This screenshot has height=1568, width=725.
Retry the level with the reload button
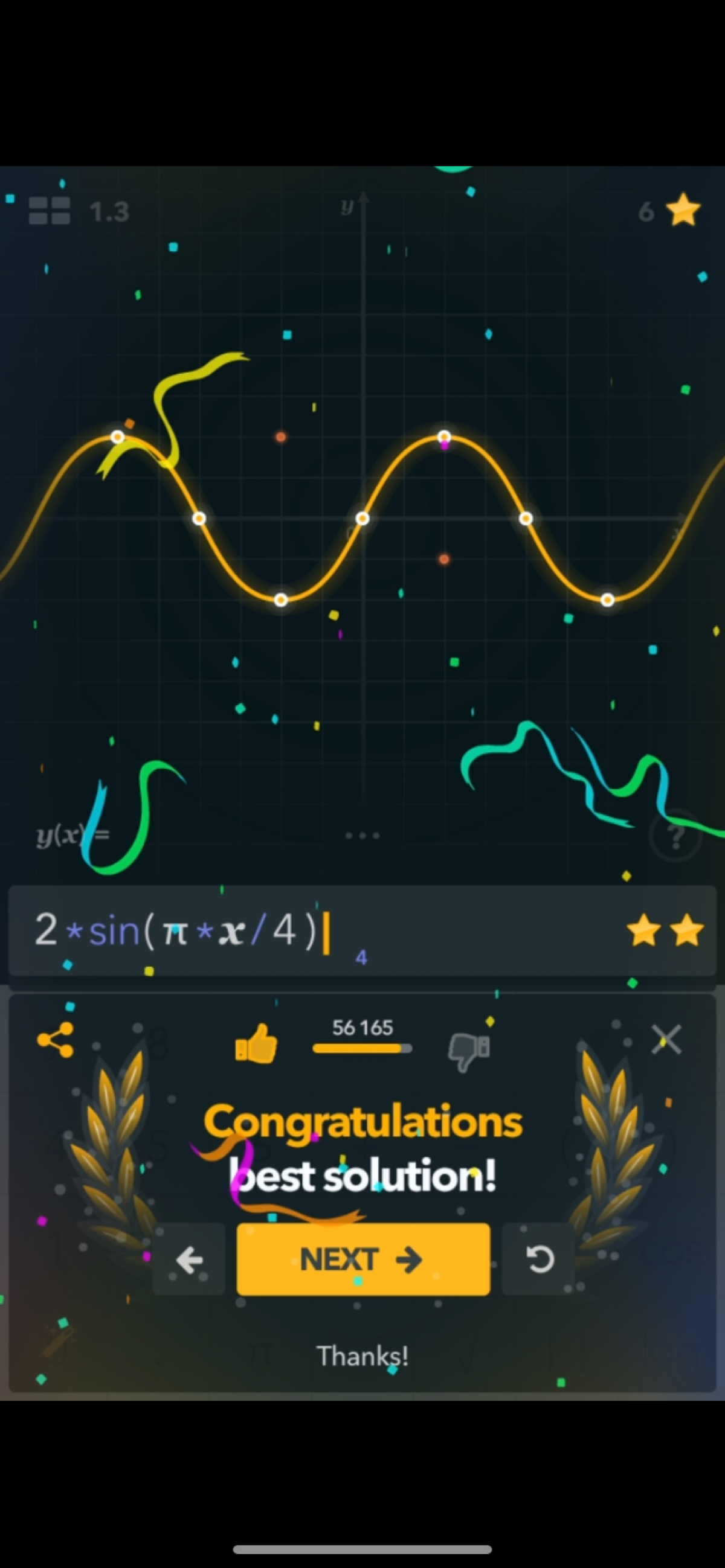539,1259
